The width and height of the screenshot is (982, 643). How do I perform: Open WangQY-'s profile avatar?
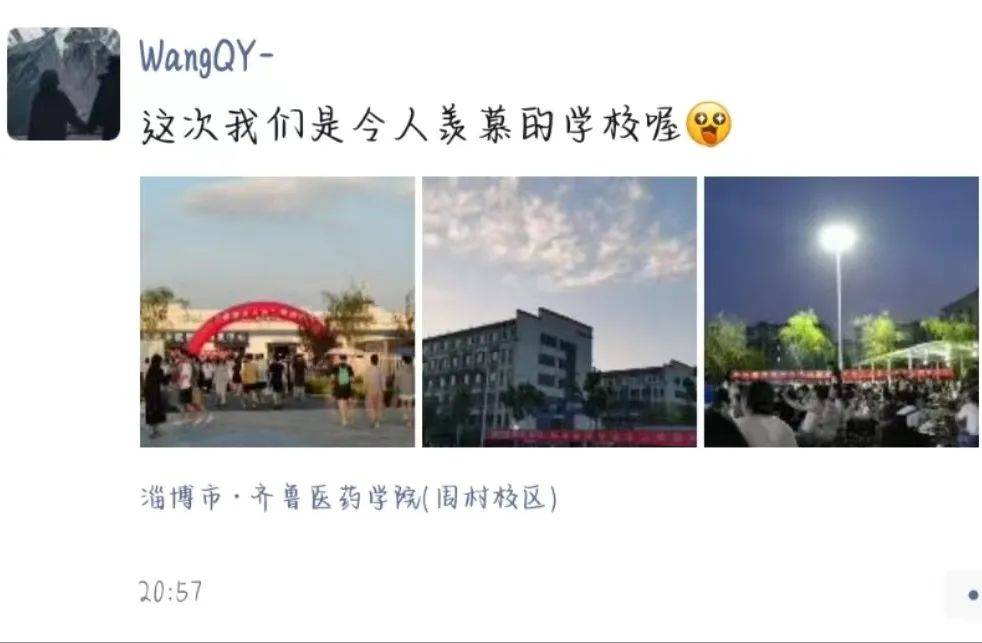63,84
